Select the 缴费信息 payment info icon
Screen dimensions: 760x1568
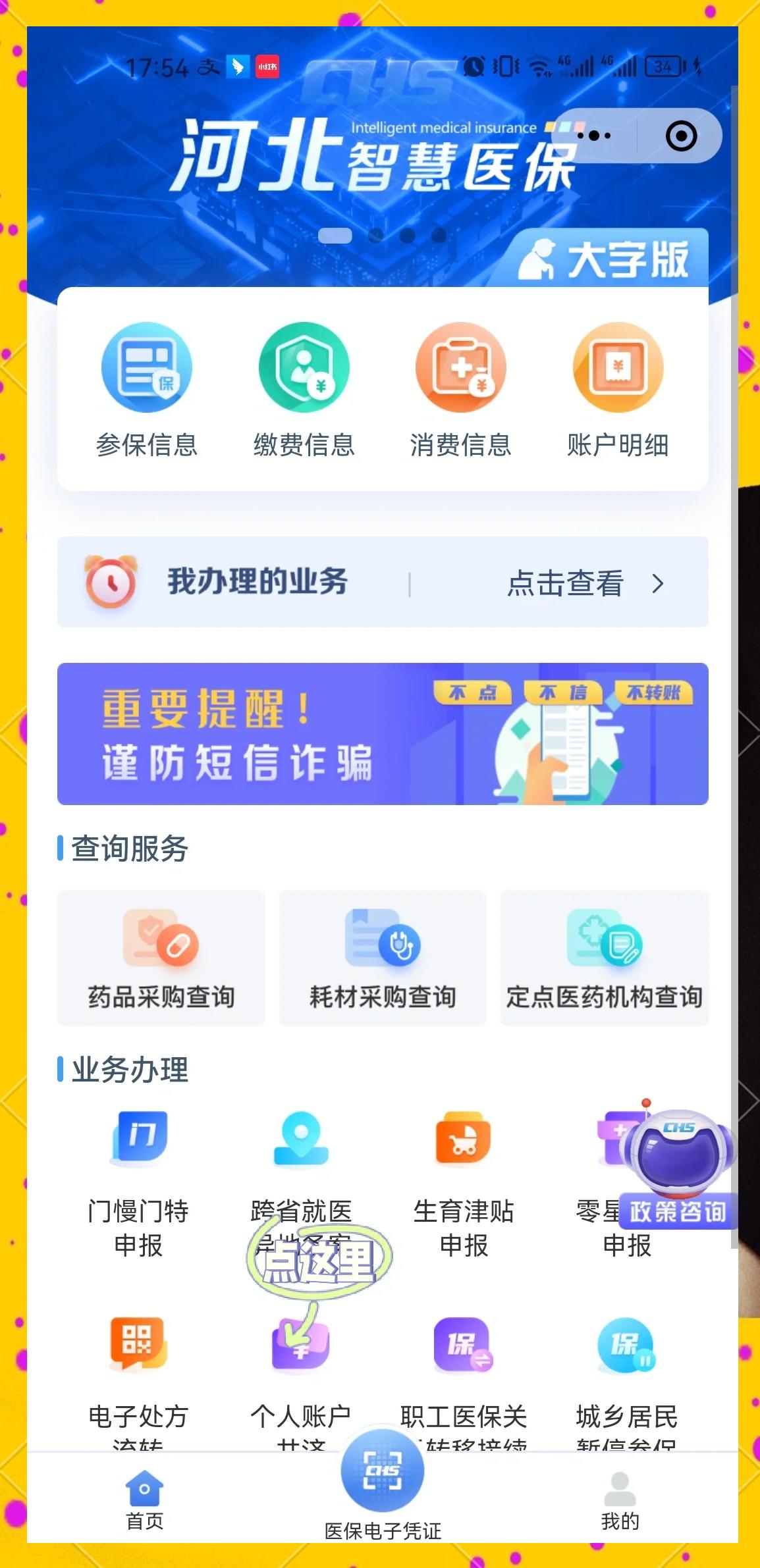tap(304, 388)
